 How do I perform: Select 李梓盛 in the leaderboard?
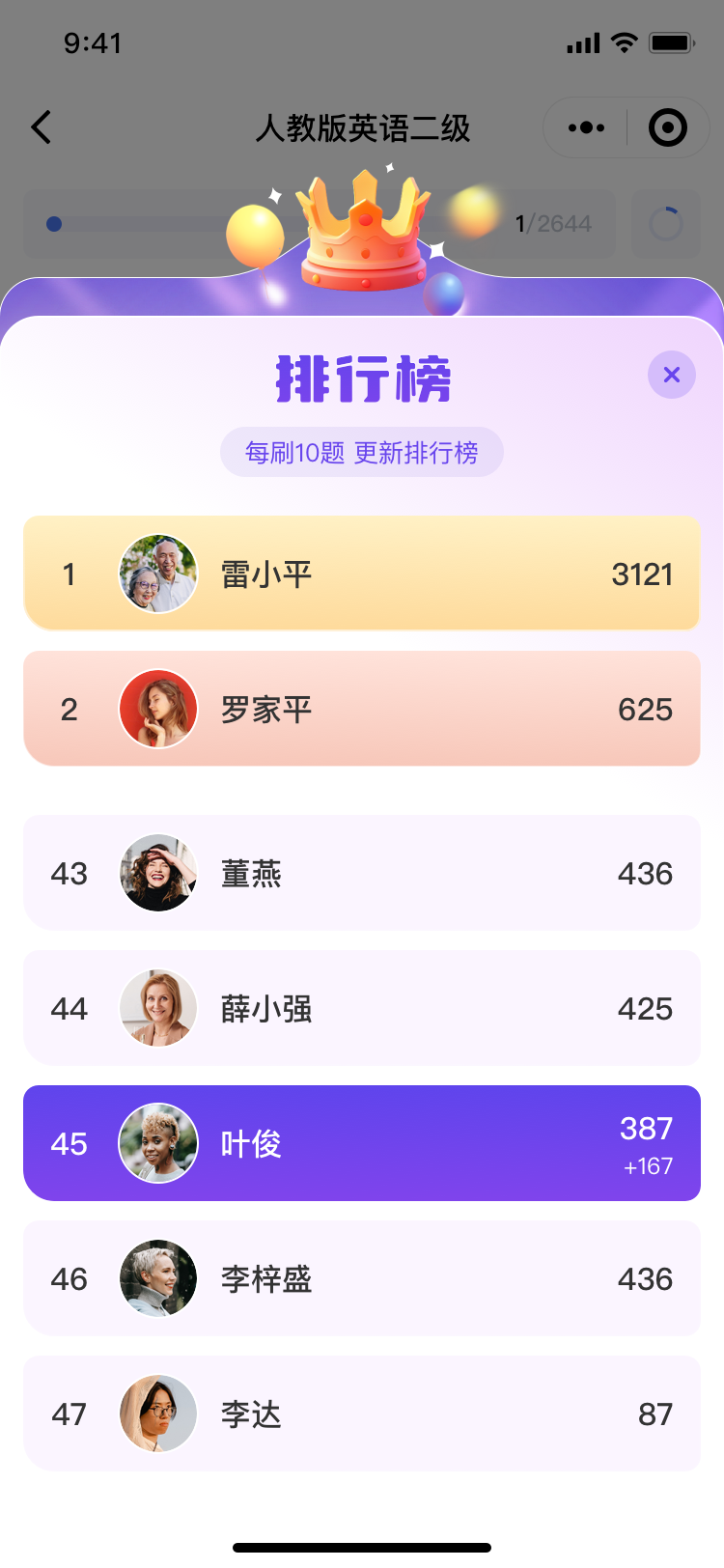(x=361, y=1278)
